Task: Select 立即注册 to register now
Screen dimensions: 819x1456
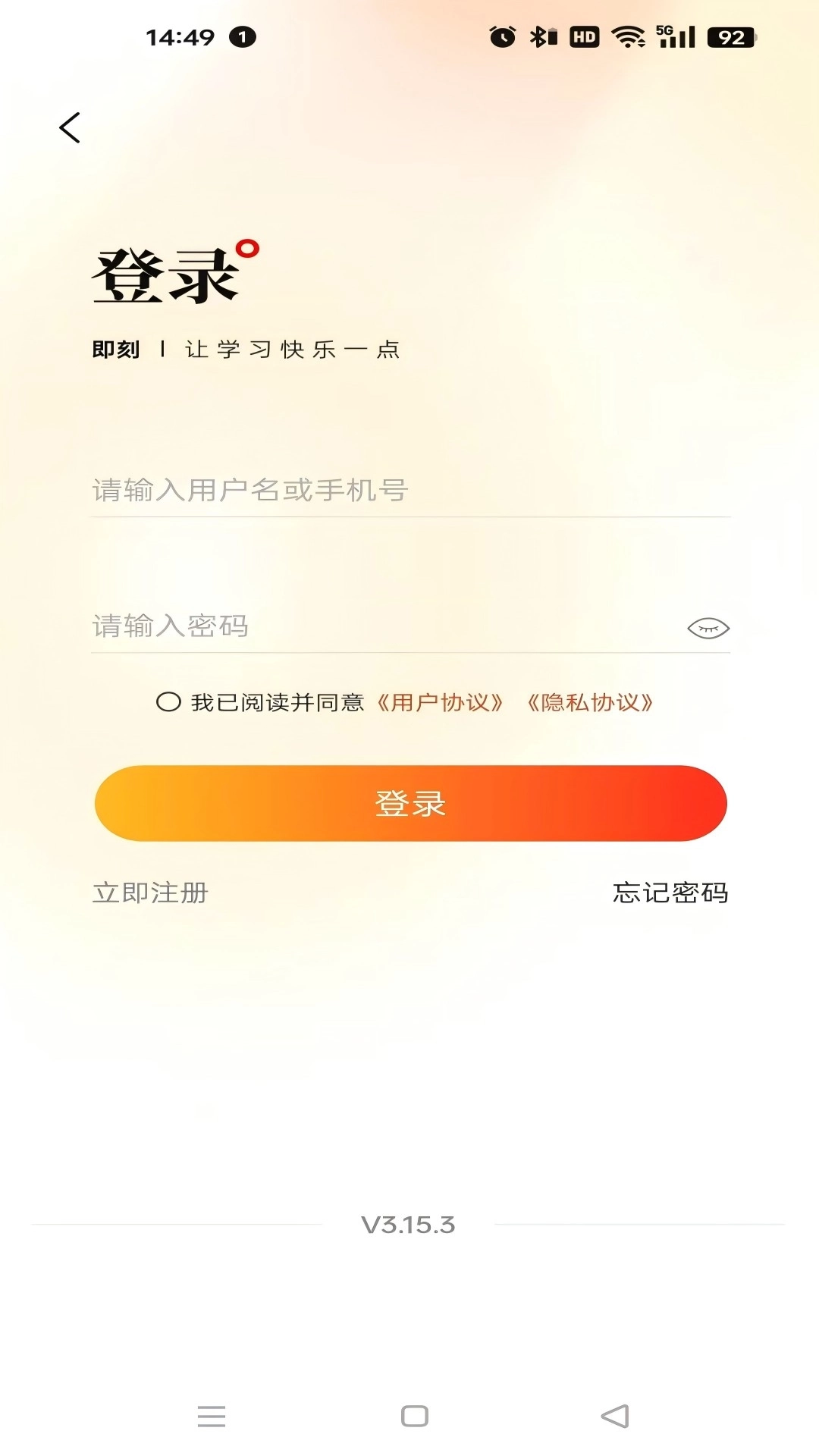Action: pyautogui.click(x=149, y=893)
